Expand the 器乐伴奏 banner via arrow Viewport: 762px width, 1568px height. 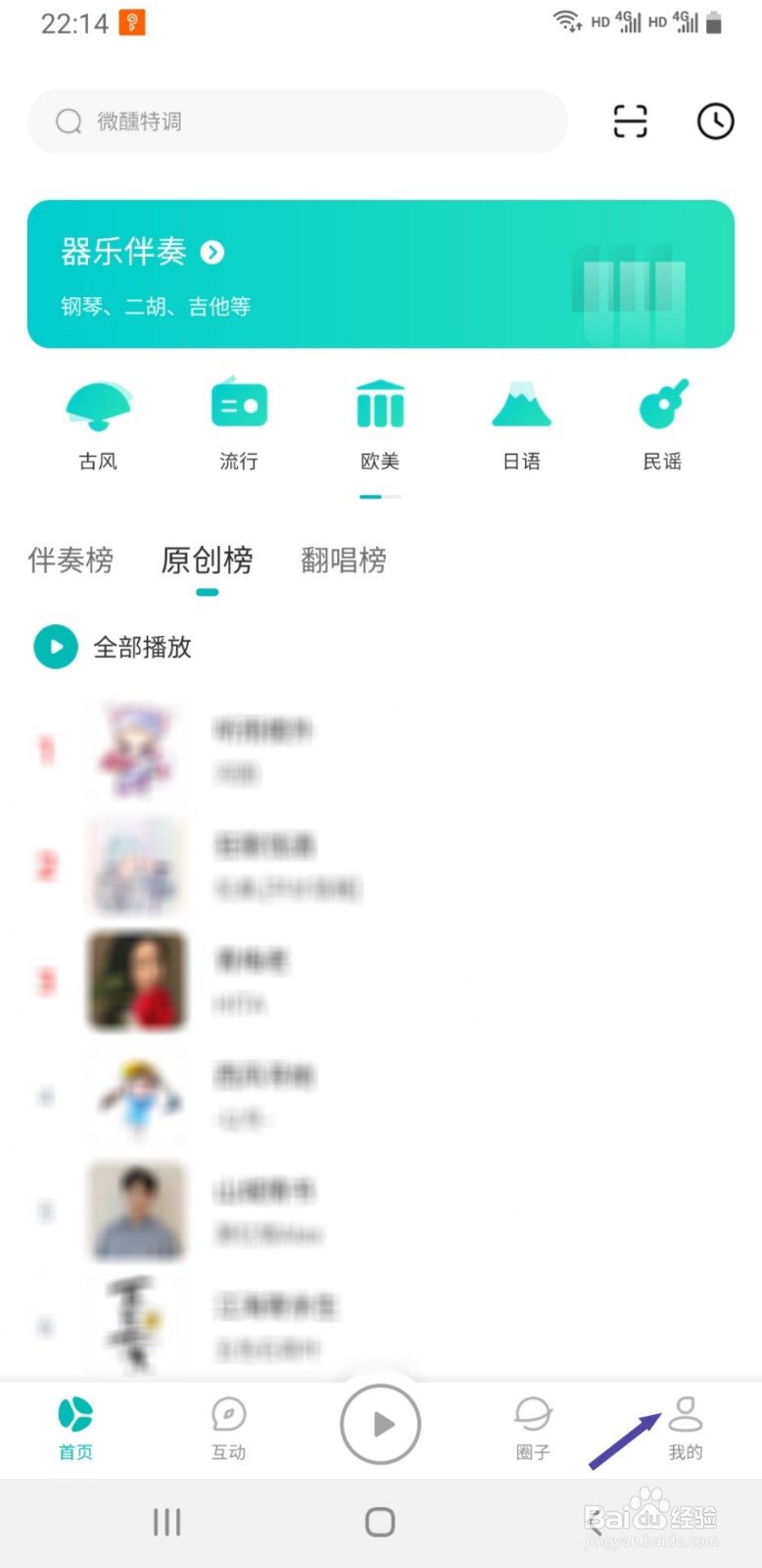click(212, 252)
